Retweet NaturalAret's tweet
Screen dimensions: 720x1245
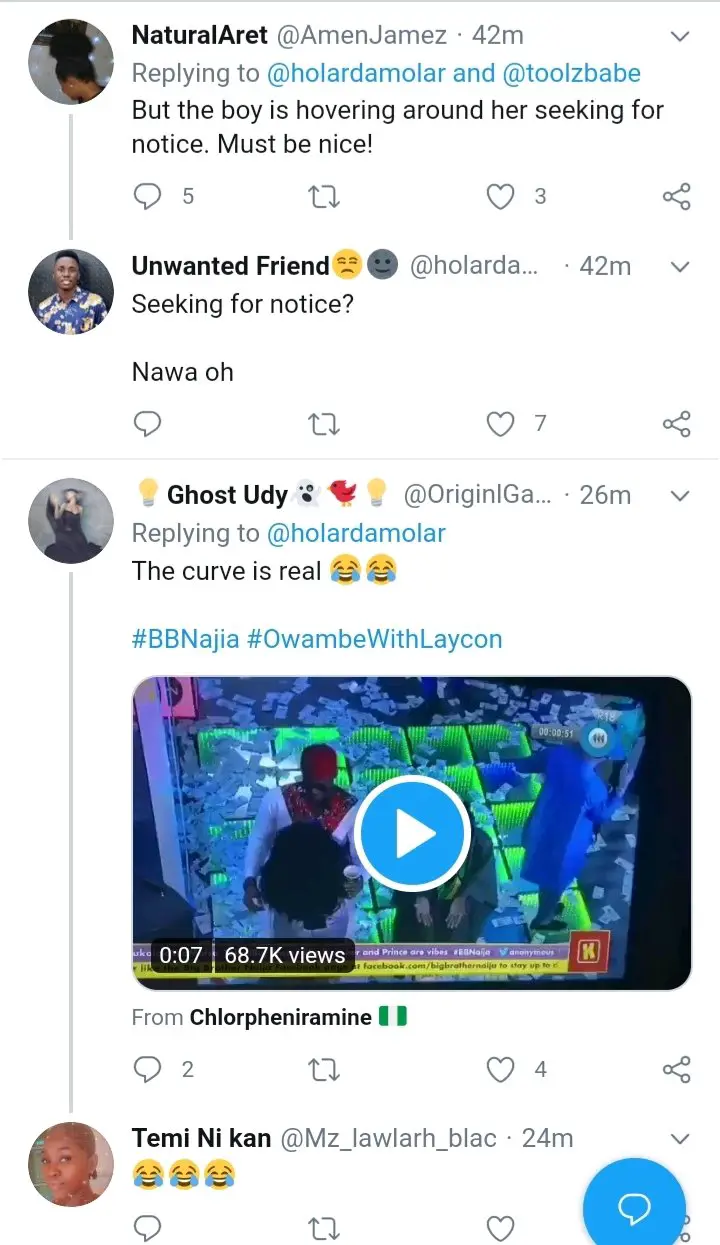tap(323, 195)
